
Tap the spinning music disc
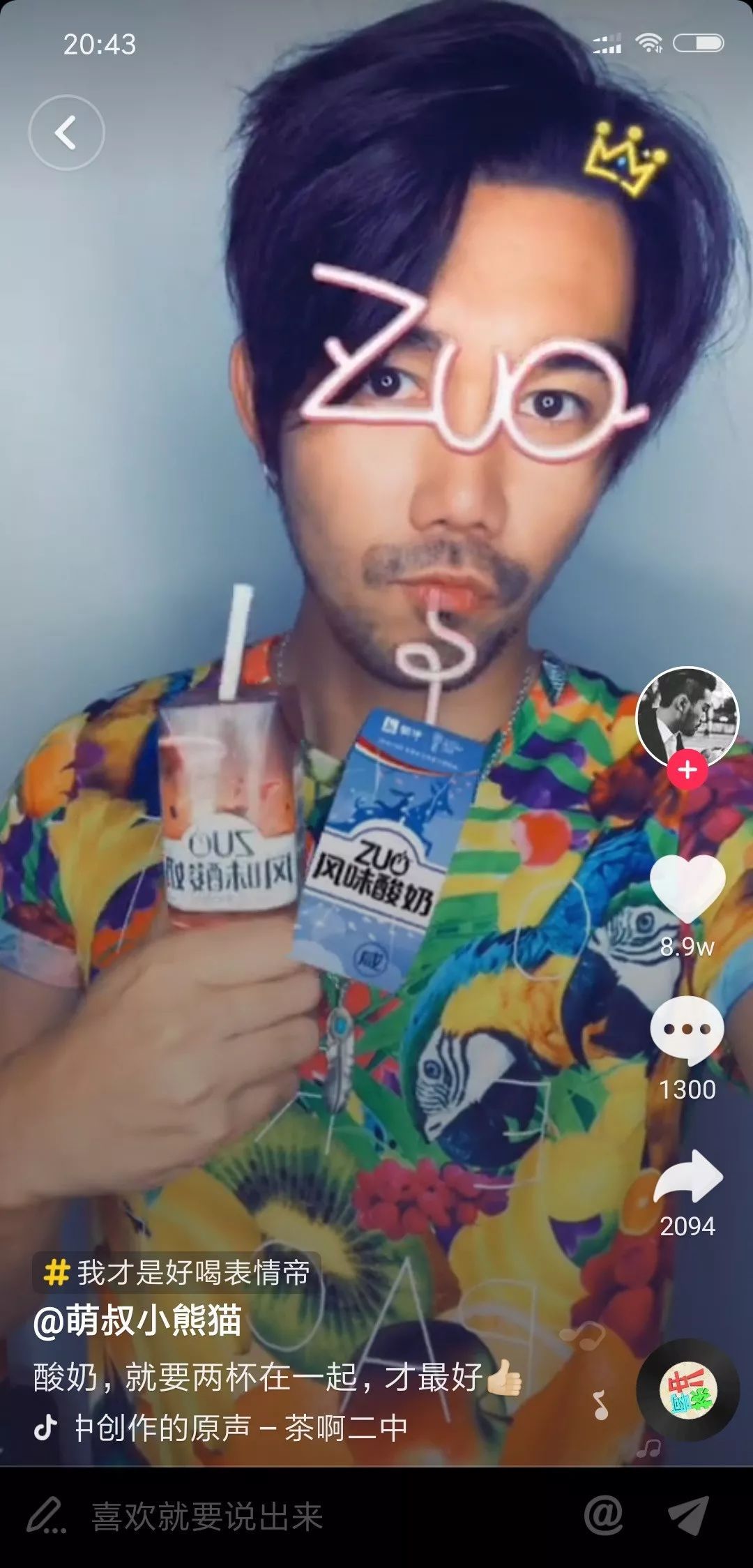pyautogui.click(x=687, y=1389)
